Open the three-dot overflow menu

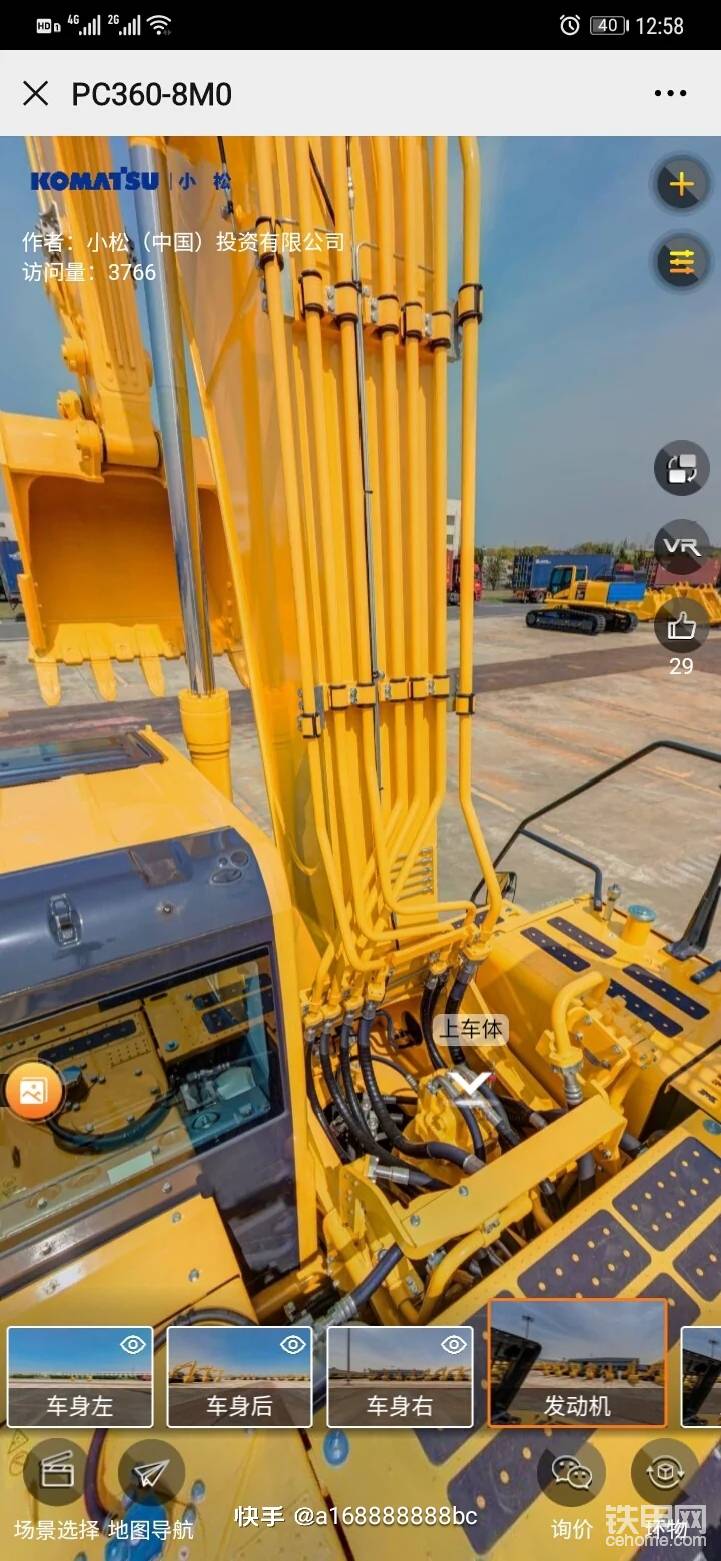point(670,94)
